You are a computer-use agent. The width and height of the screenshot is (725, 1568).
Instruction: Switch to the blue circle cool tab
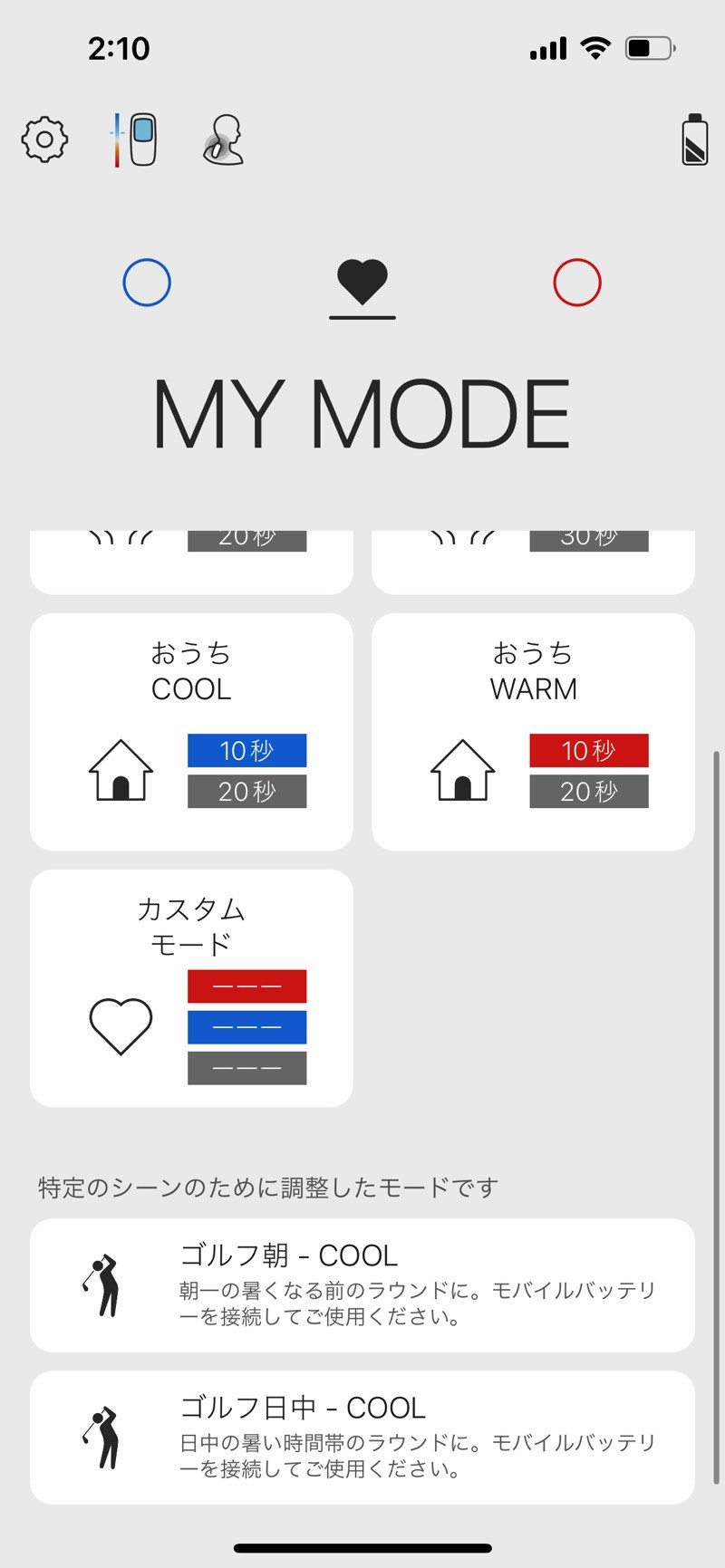pyautogui.click(x=147, y=283)
